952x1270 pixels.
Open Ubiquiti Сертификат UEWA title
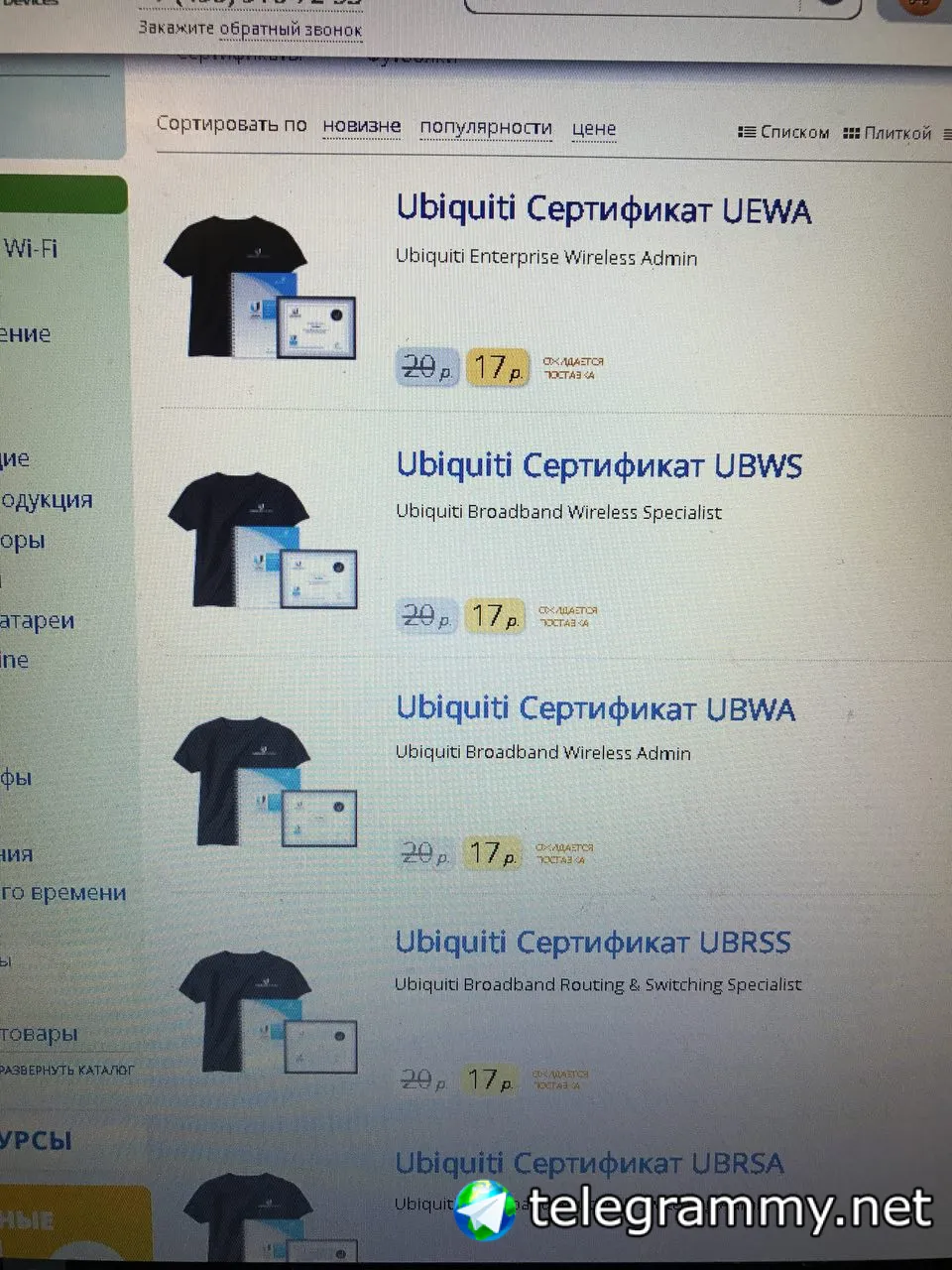pyautogui.click(x=603, y=209)
